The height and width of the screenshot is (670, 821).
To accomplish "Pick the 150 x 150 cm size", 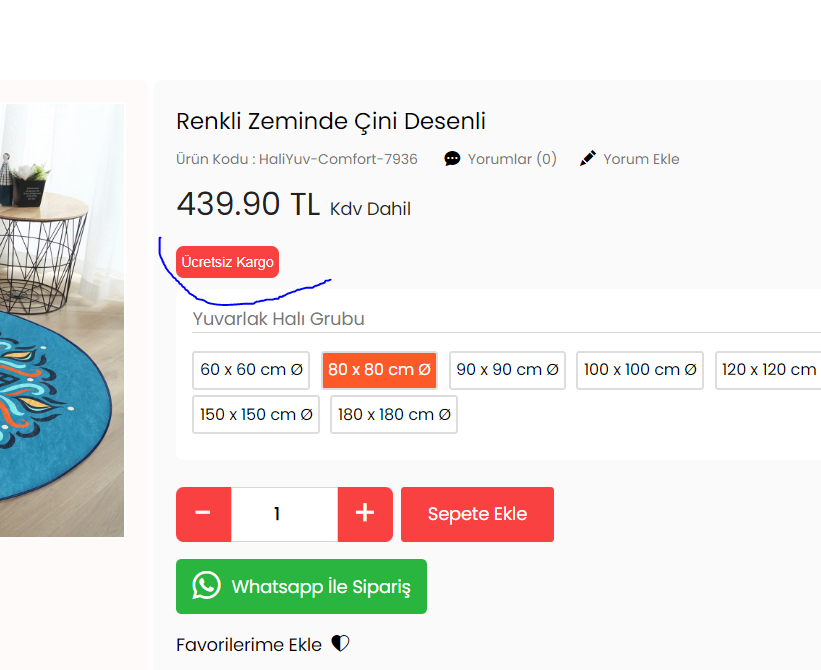I will click(256, 414).
